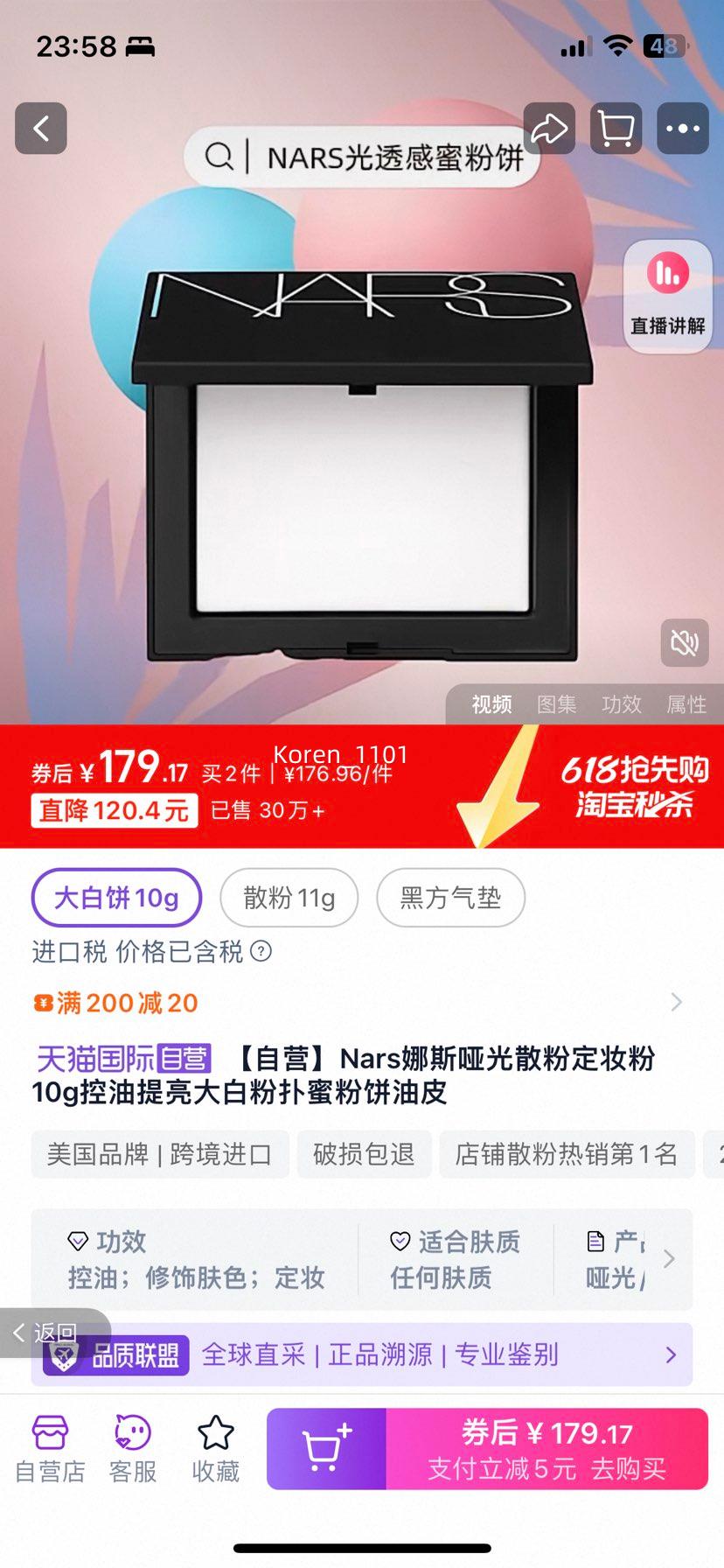724x1568 pixels.
Task: Switch to the 属性 tab
Action: point(686,704)
